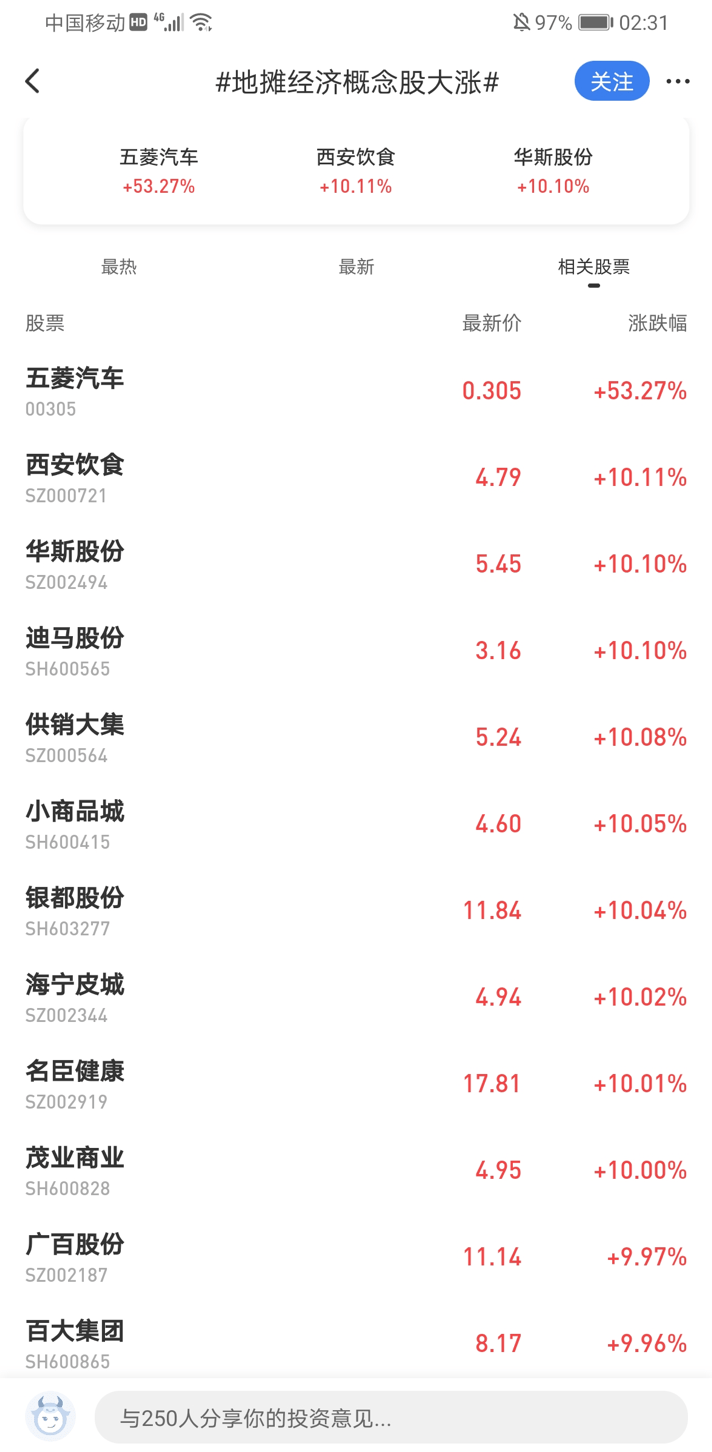Open 迪马股份 stock details
Image resolution: width=712 pixels, height=1452 pixels.
tap(356, 651)
